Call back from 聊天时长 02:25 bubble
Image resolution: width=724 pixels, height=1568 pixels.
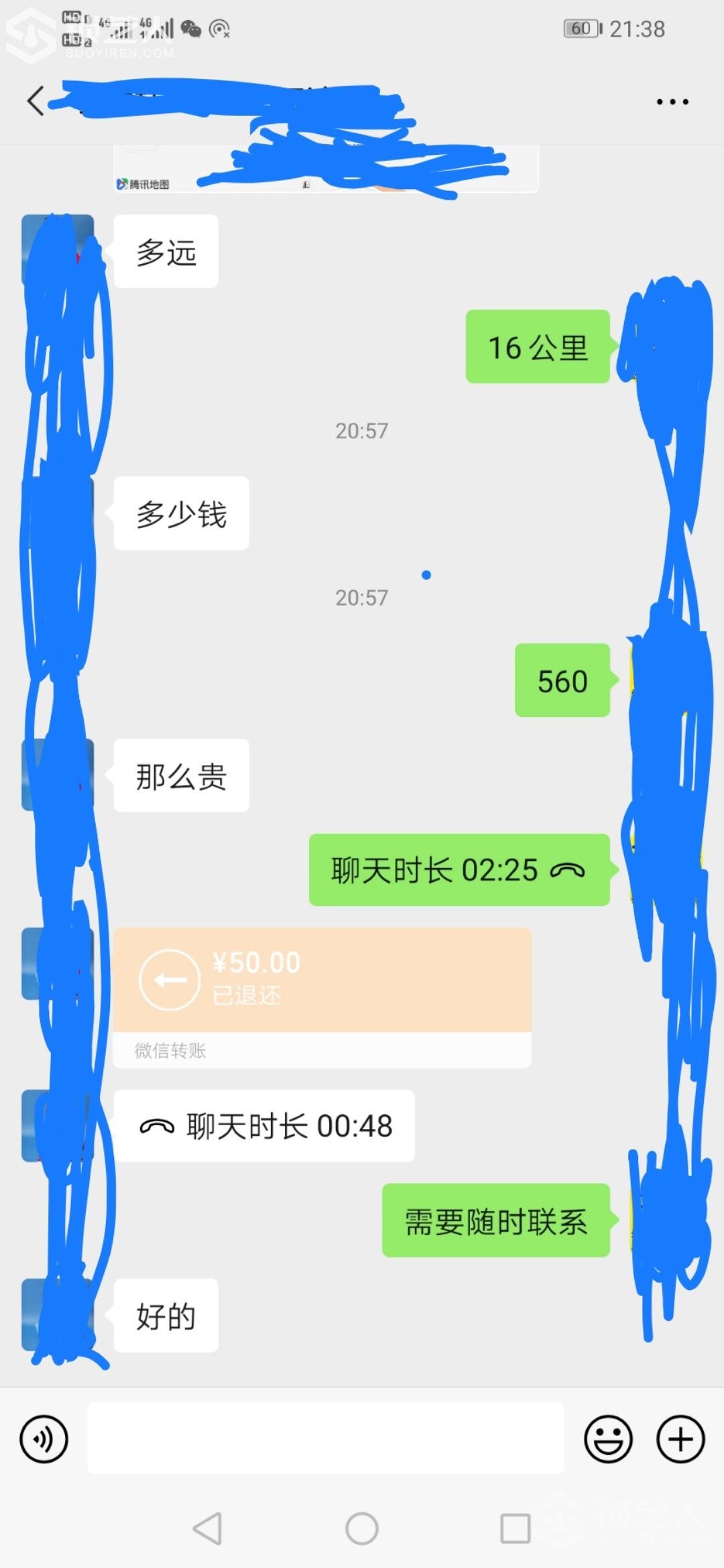click(459, 870)
